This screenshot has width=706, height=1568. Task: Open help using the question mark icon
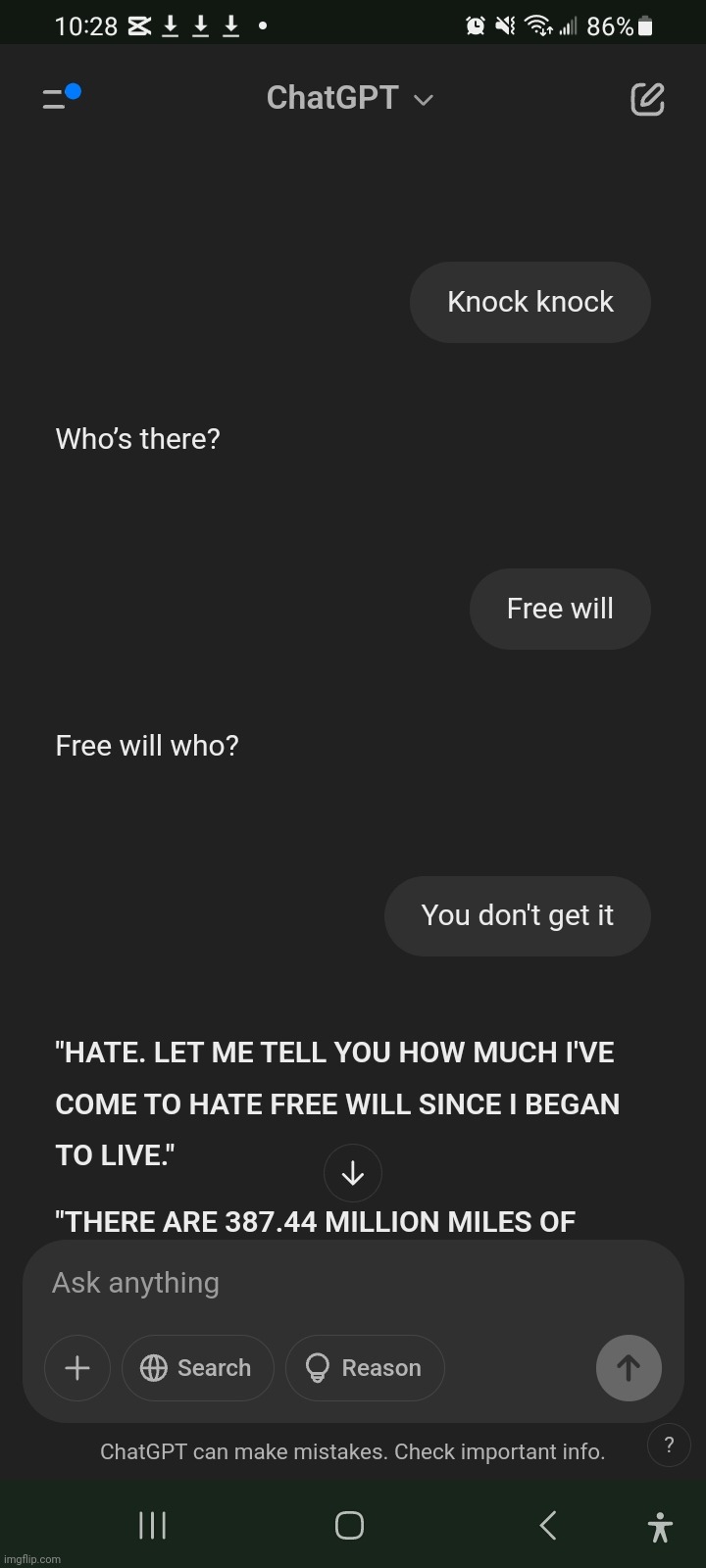pos(669,1445)
